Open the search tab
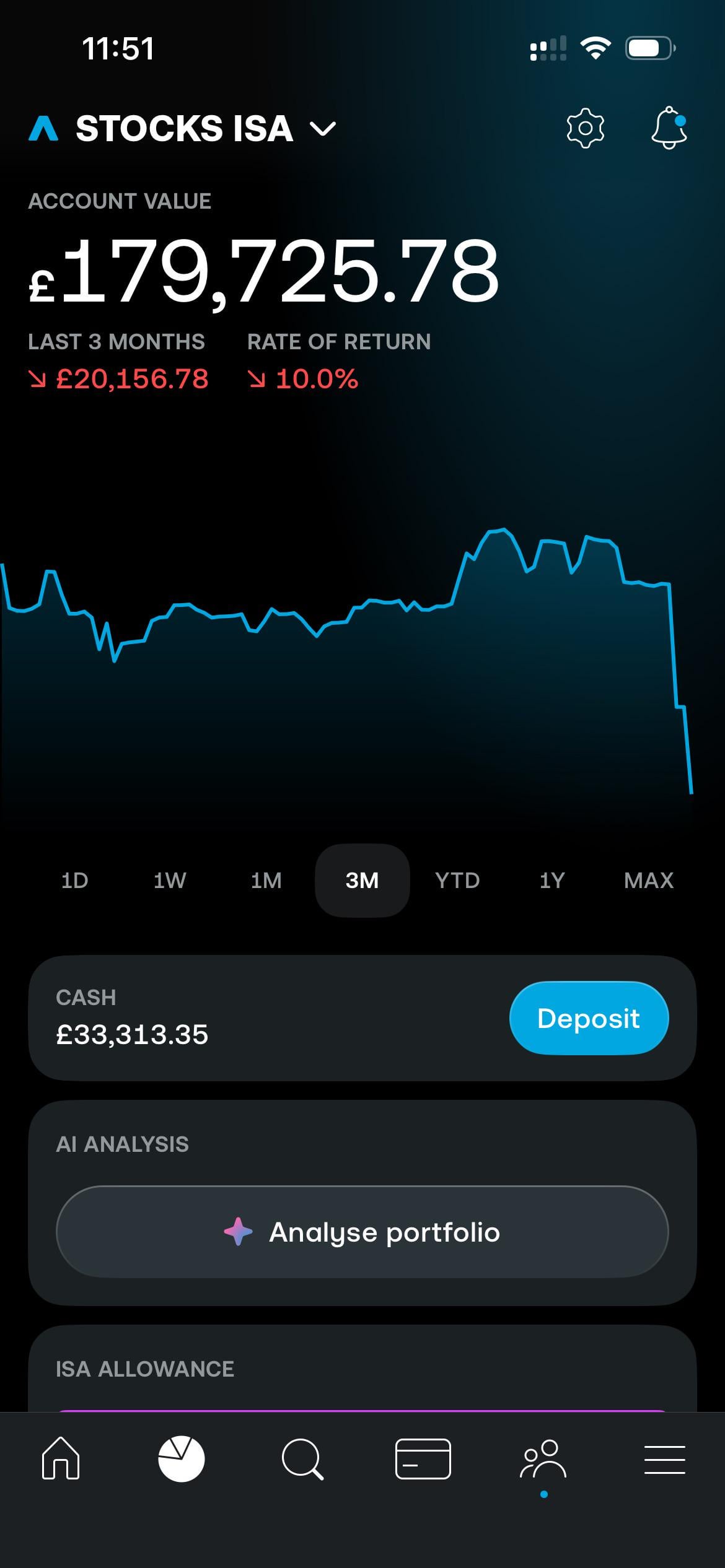 pos(302,1459)
